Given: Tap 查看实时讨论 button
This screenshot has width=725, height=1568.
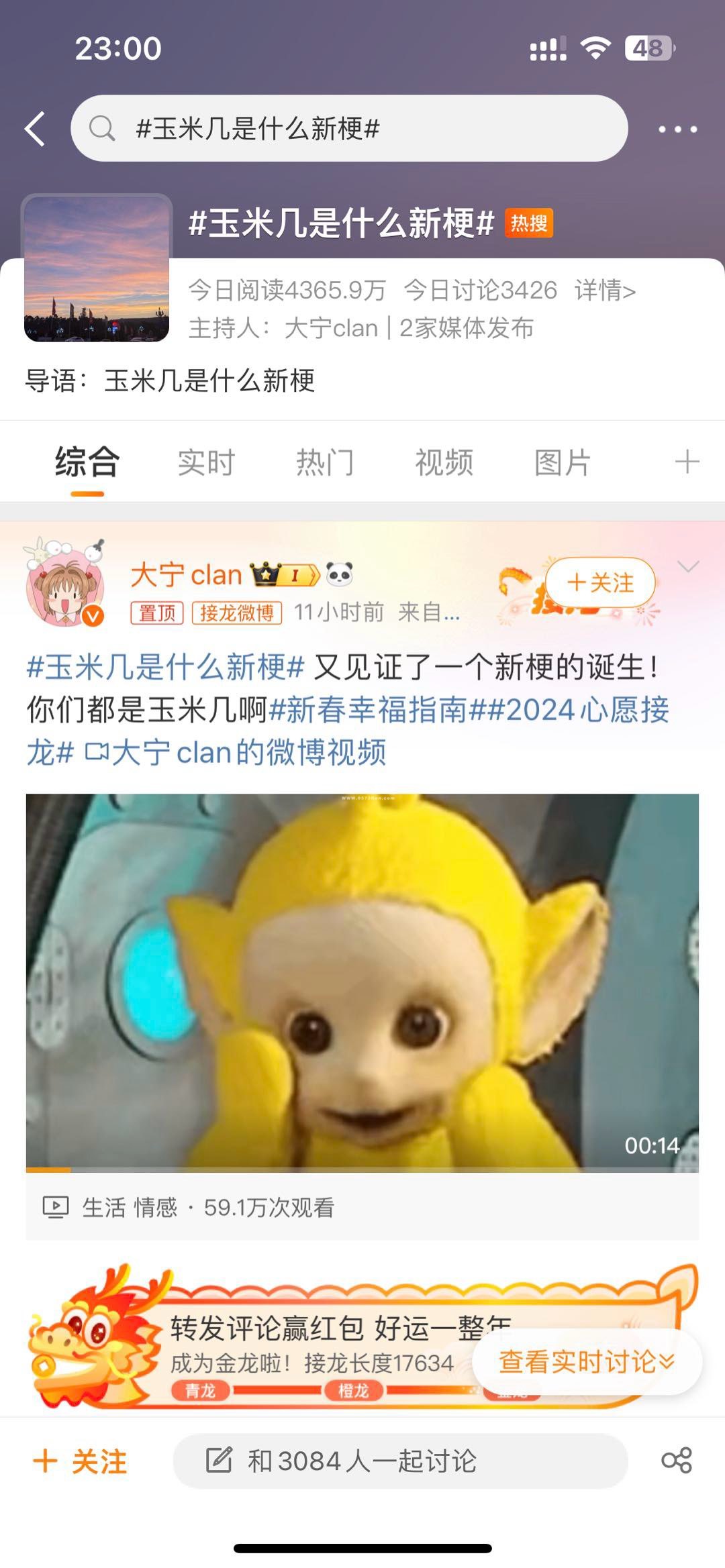Looking at the screenshot, I should click(587, 1361).
